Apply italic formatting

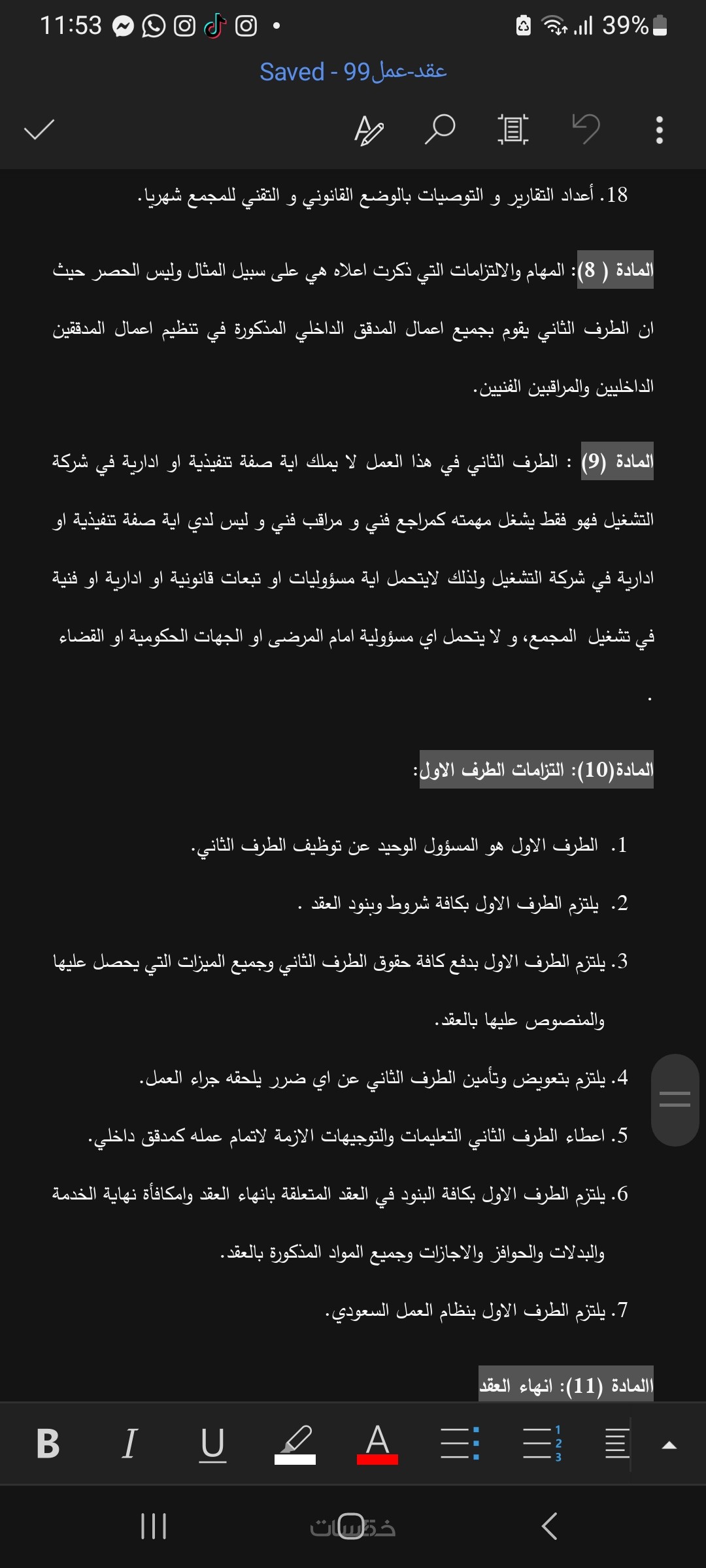(129, 1444)
